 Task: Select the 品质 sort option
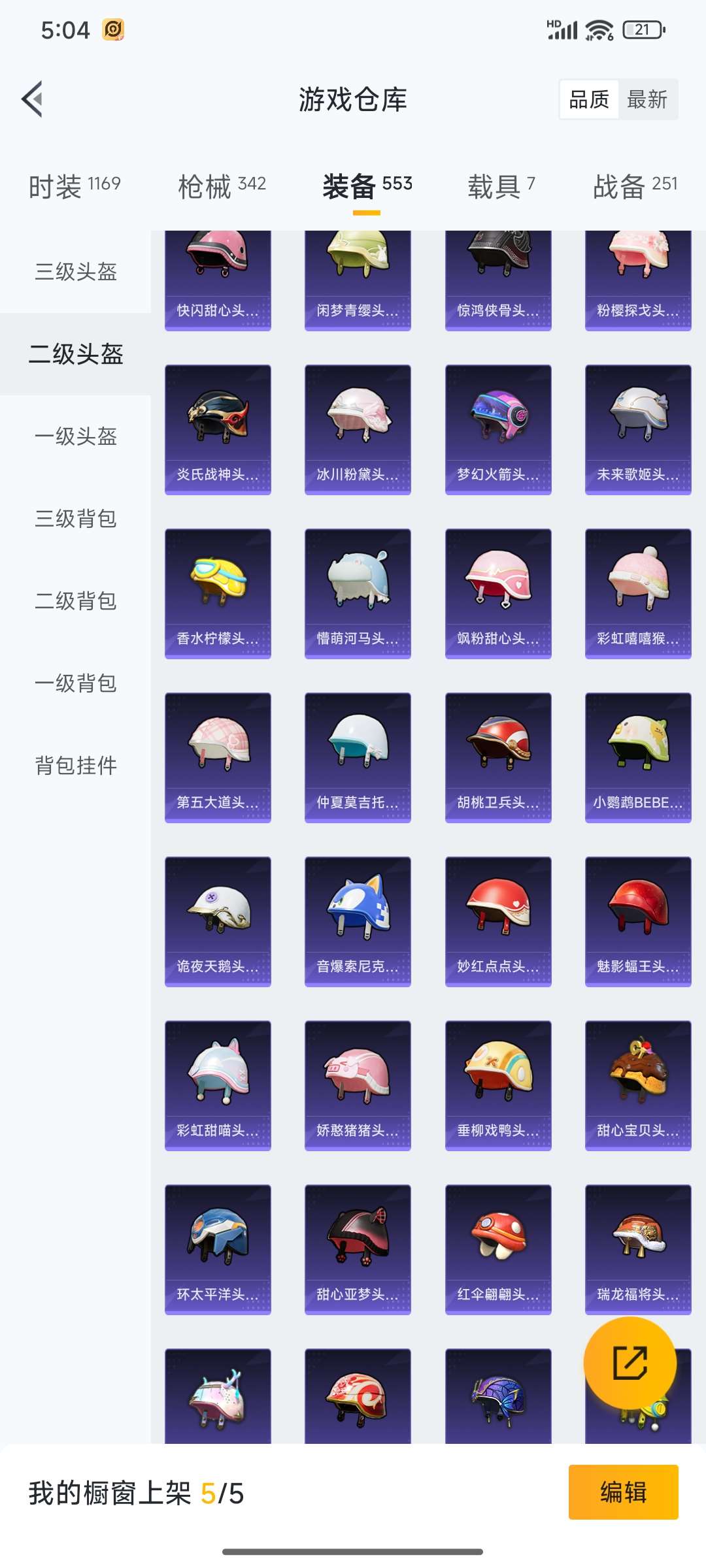tap(589, 99)
